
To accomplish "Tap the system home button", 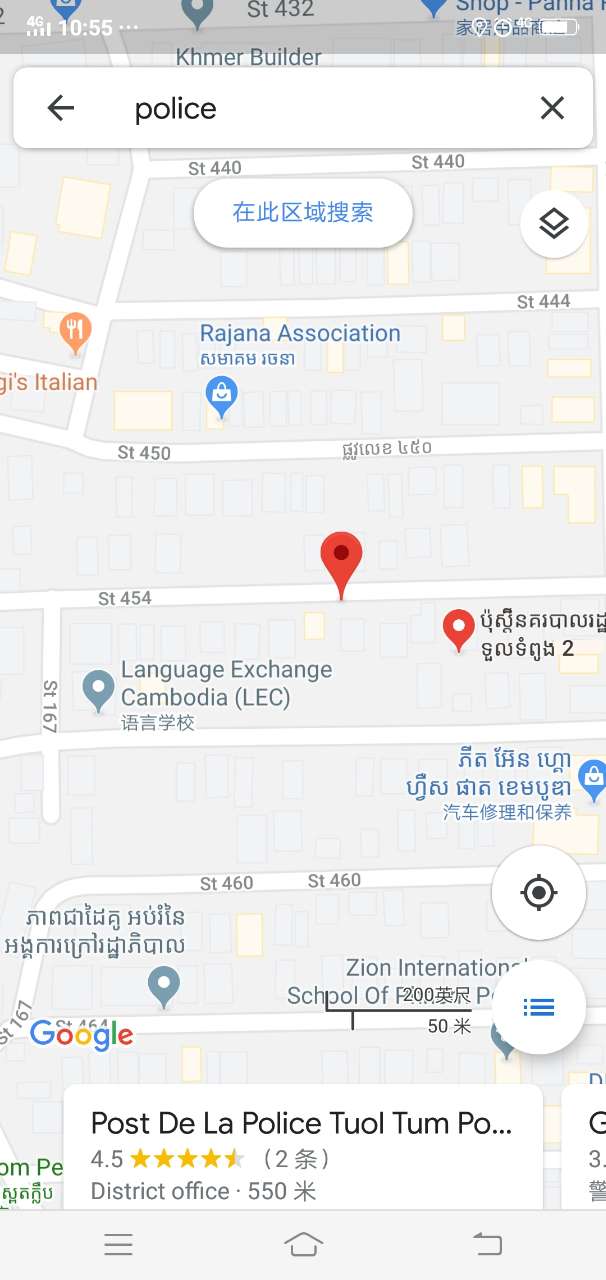I will pos(303,1244).
